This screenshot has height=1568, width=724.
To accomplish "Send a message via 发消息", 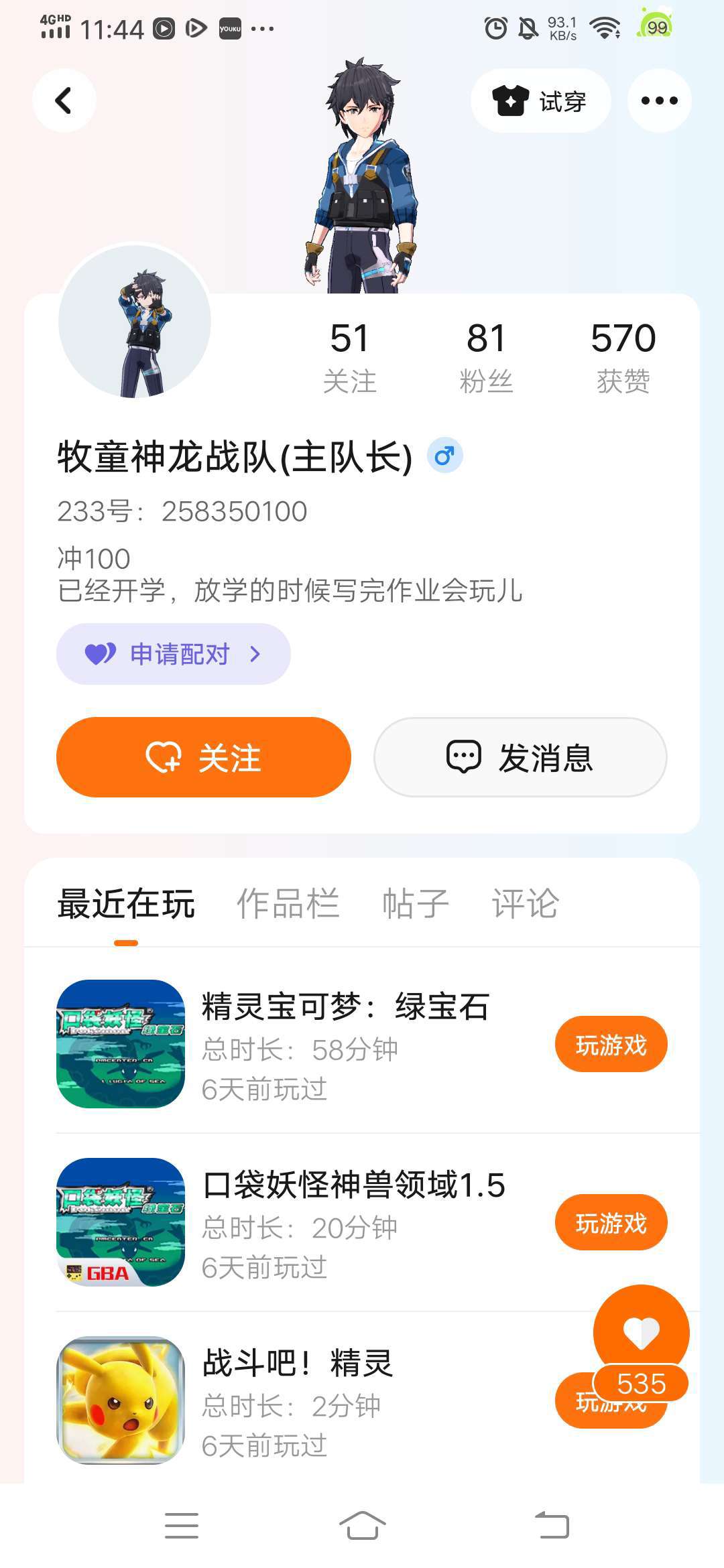I will tap(520, 757).
